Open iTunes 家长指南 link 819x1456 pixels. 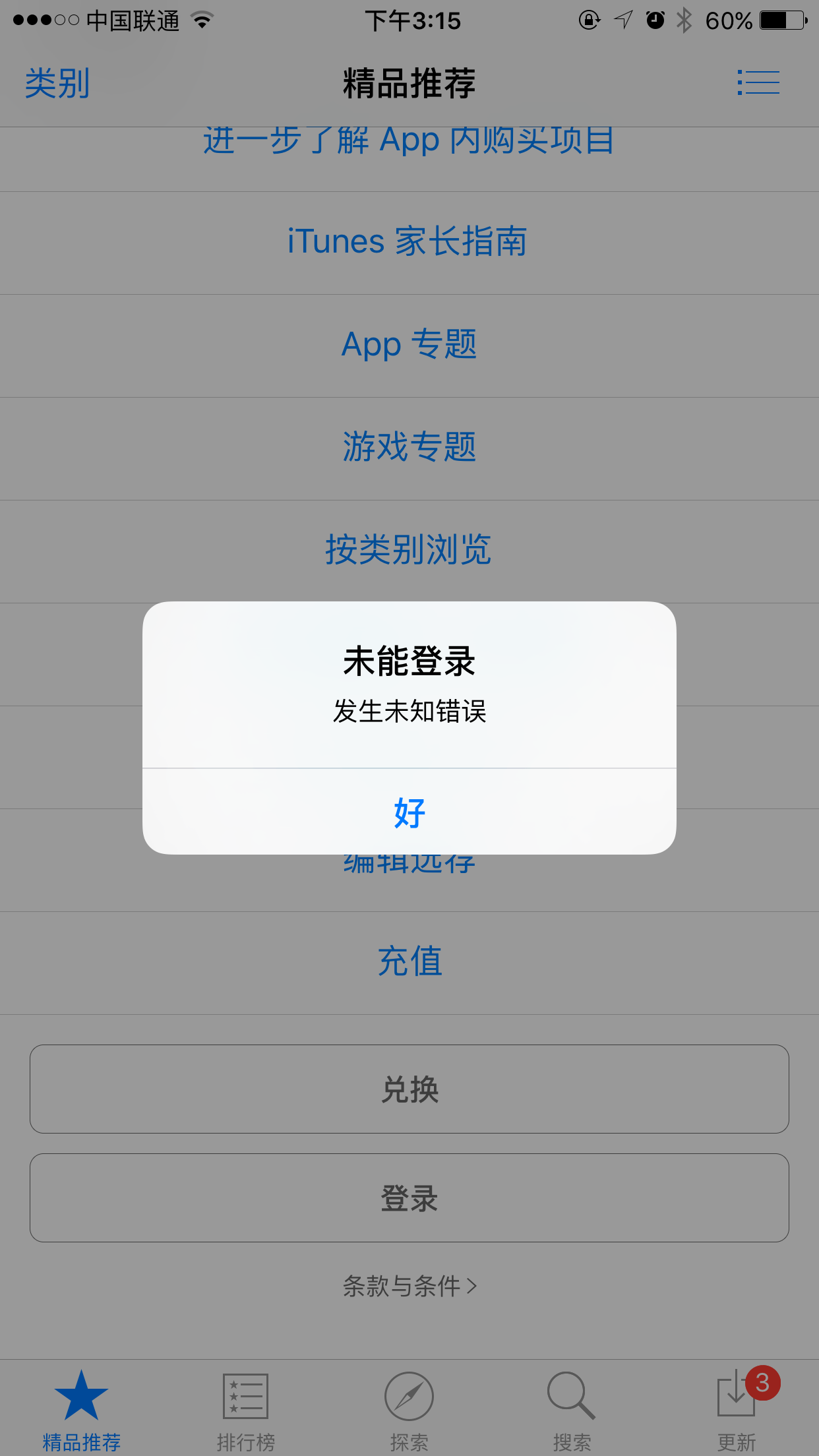[409, 242]
